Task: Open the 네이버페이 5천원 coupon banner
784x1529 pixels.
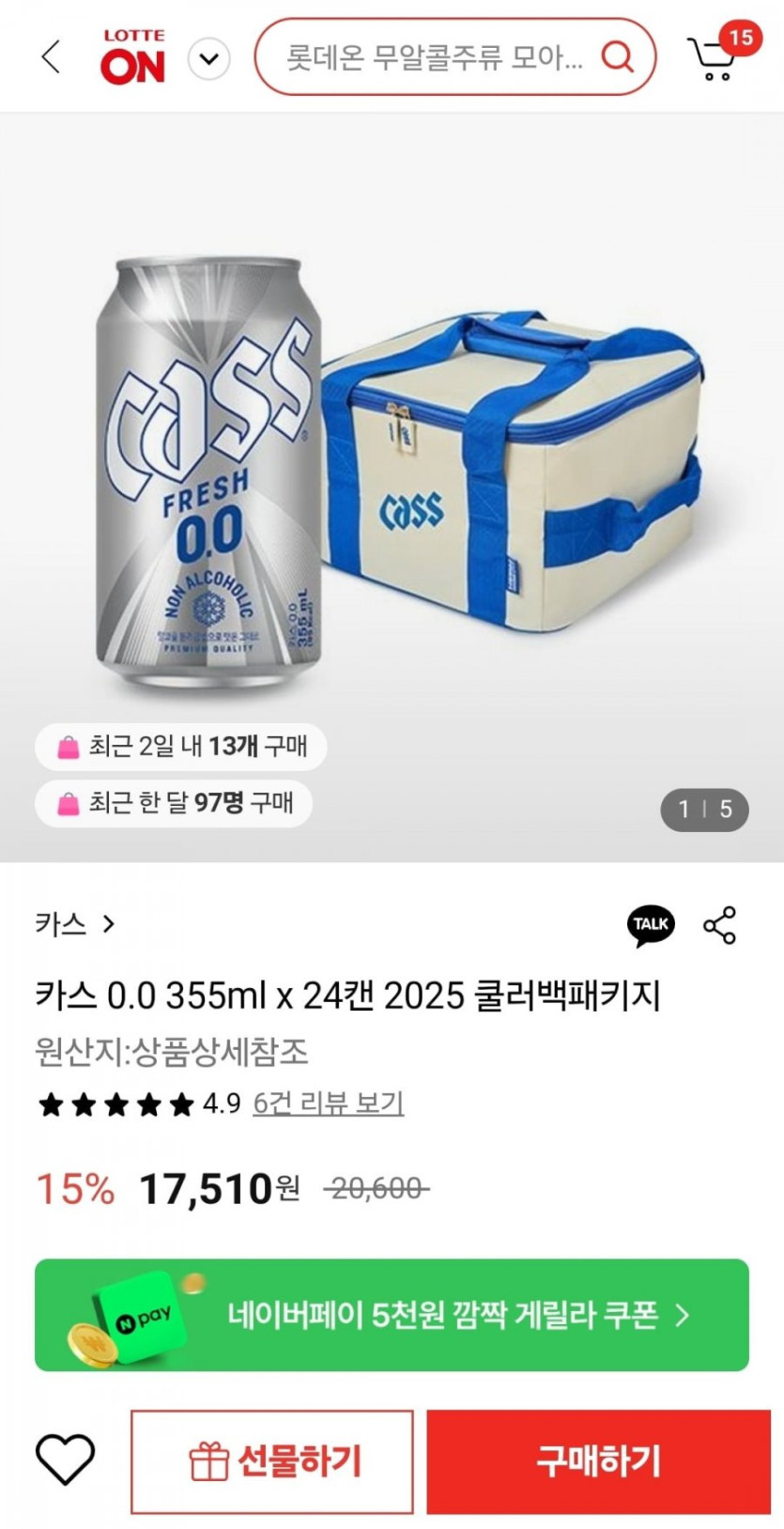Action: pyautogui.click(x=392, y=1315)
